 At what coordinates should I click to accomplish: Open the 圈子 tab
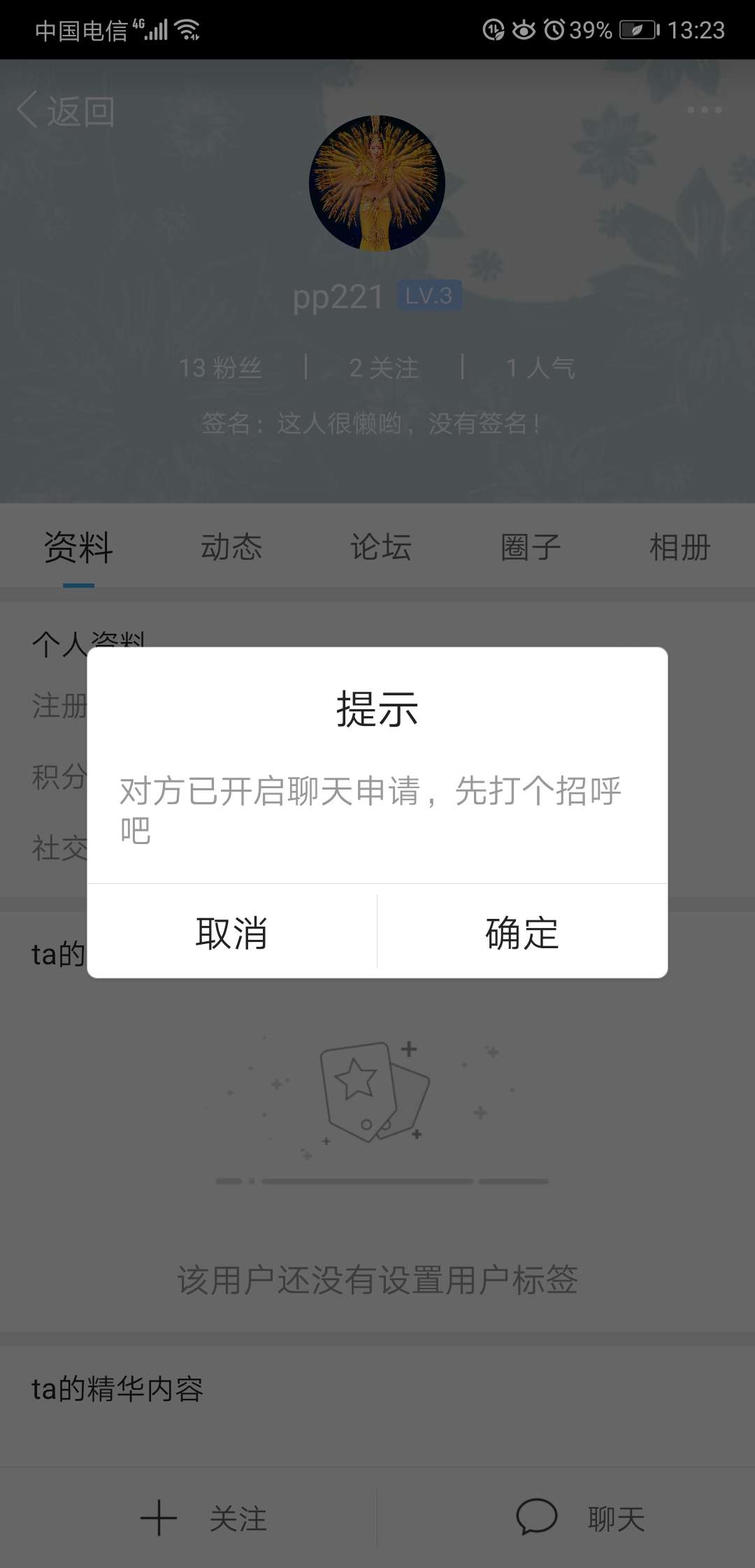pos(531,547)
